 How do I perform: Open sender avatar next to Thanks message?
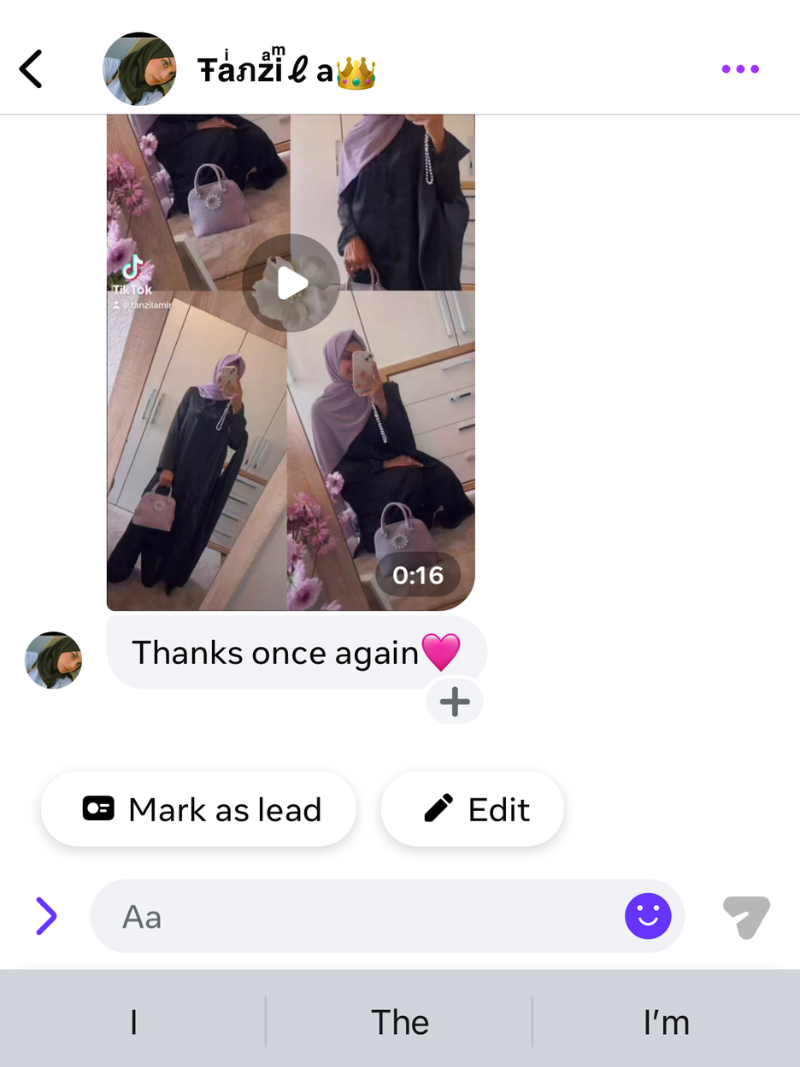(53, 660)
